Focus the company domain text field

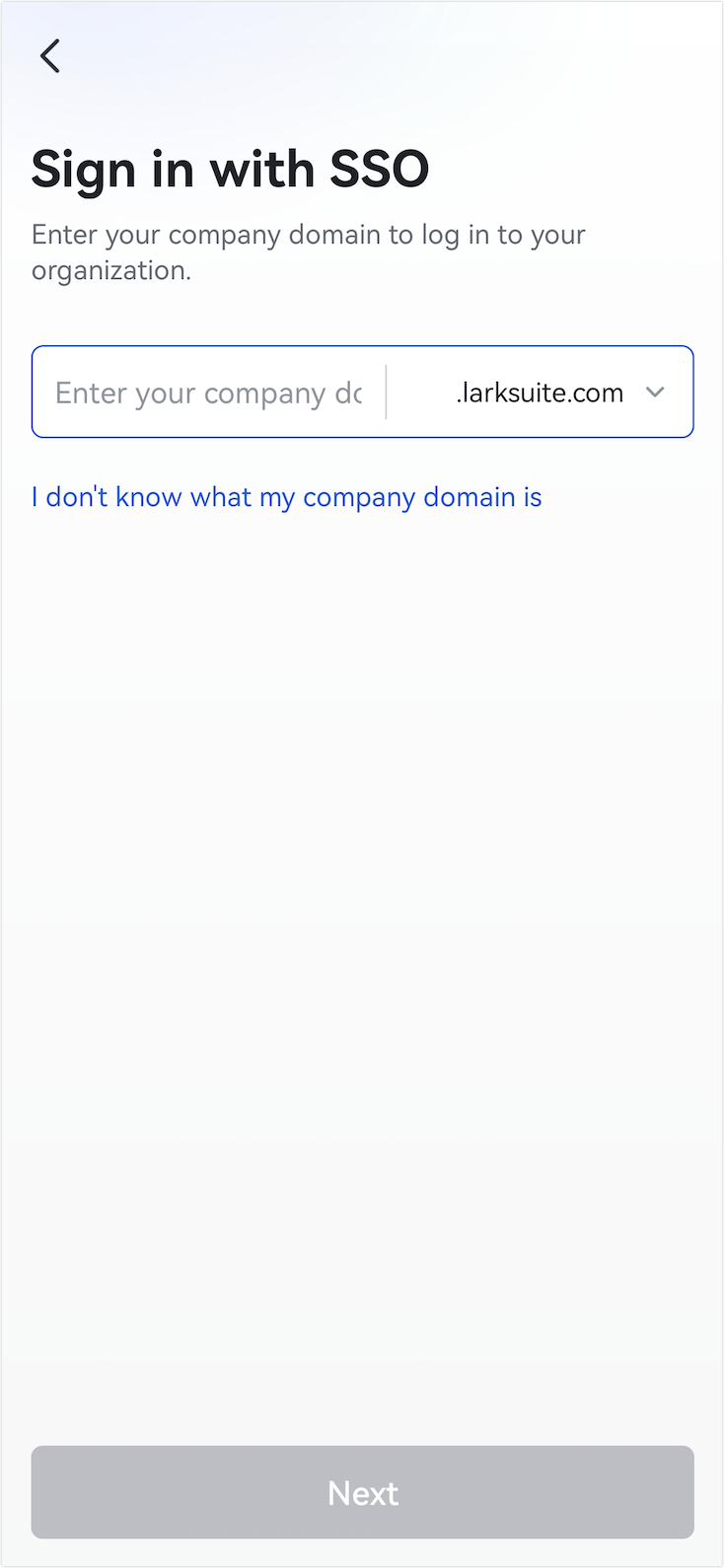tap(208, 392)
